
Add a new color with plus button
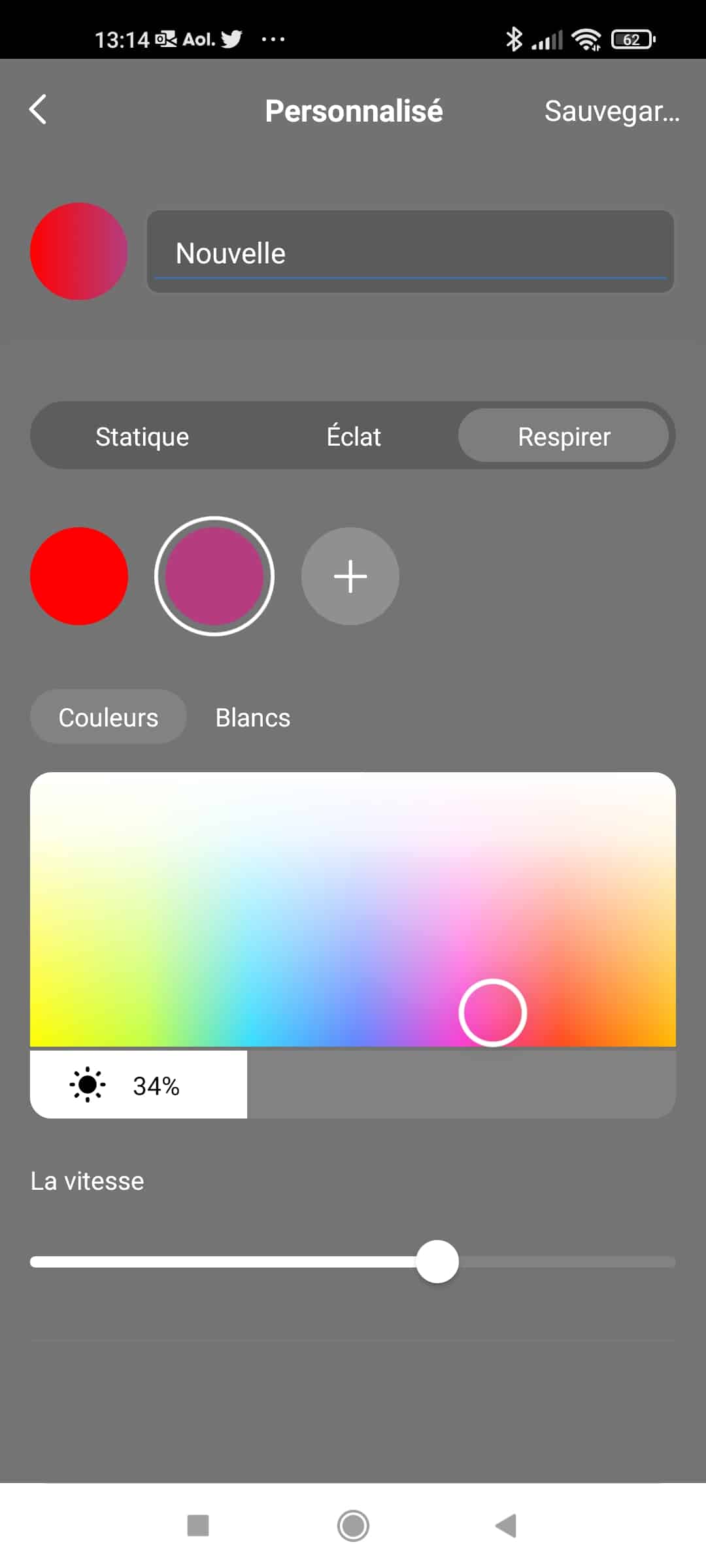[x=350, y=576]
